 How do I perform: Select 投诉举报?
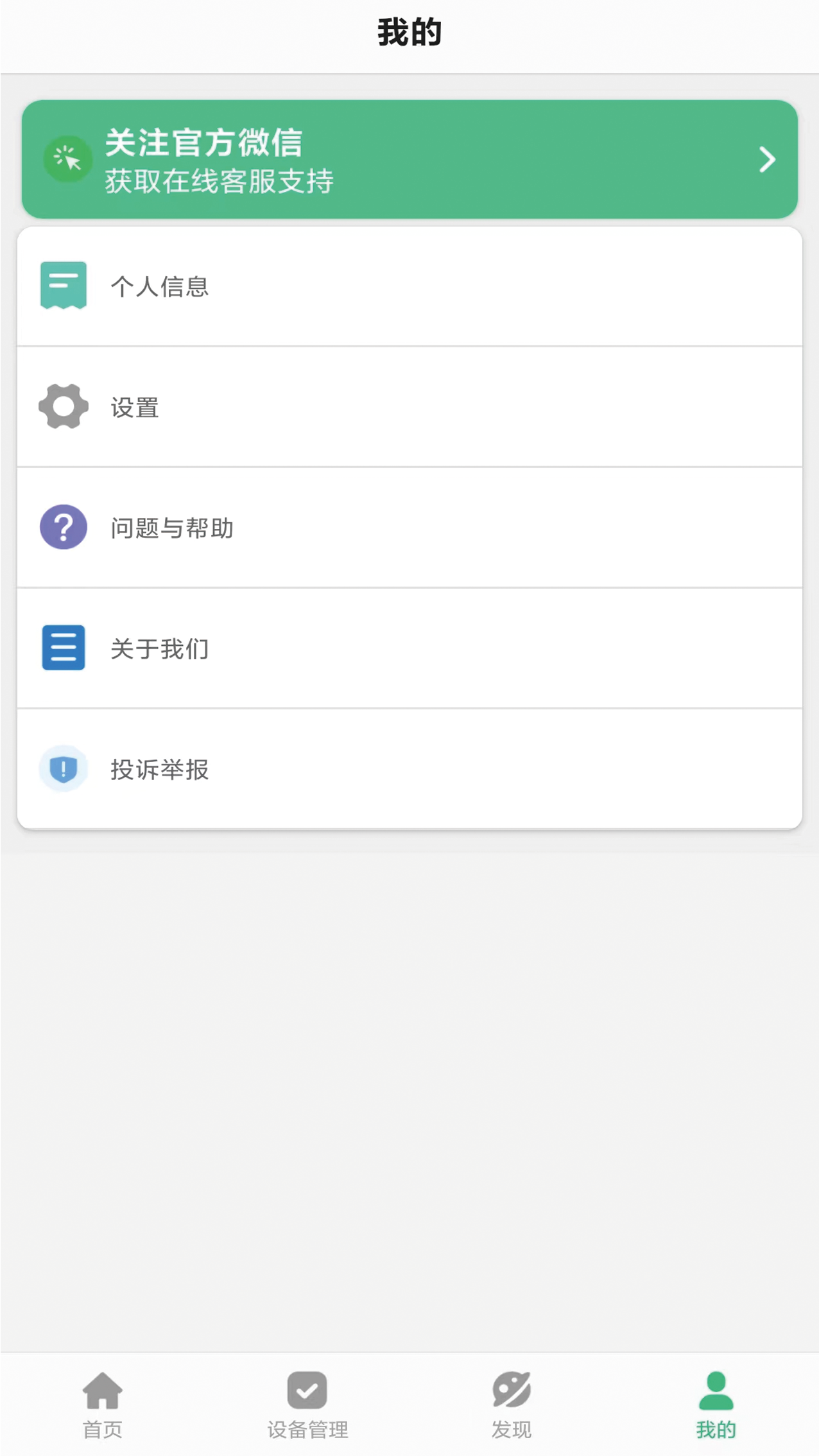click(x=410, y=769)
